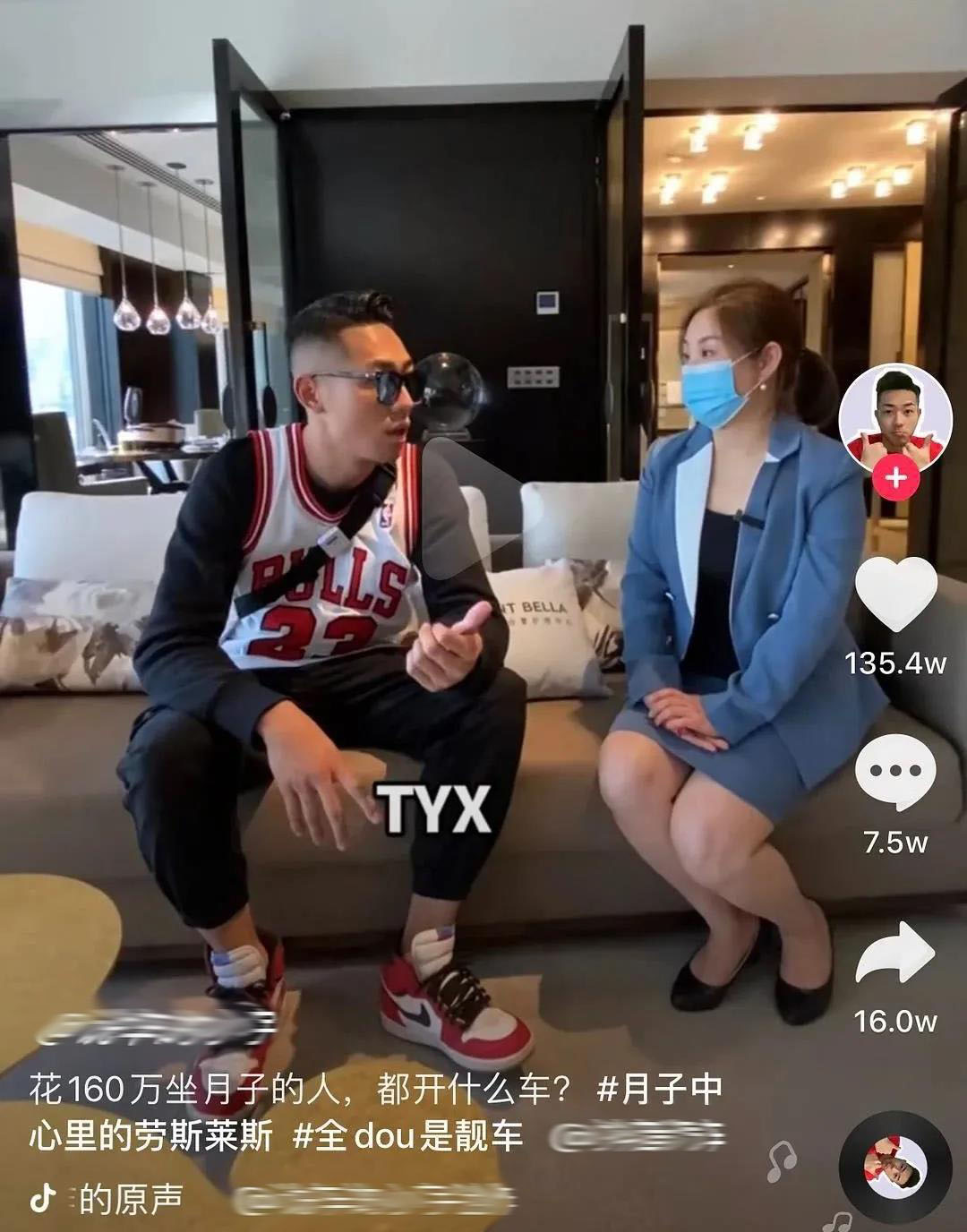Open the comments section
Viewport: 967px width, 1232px height.
tap(895, 770)
